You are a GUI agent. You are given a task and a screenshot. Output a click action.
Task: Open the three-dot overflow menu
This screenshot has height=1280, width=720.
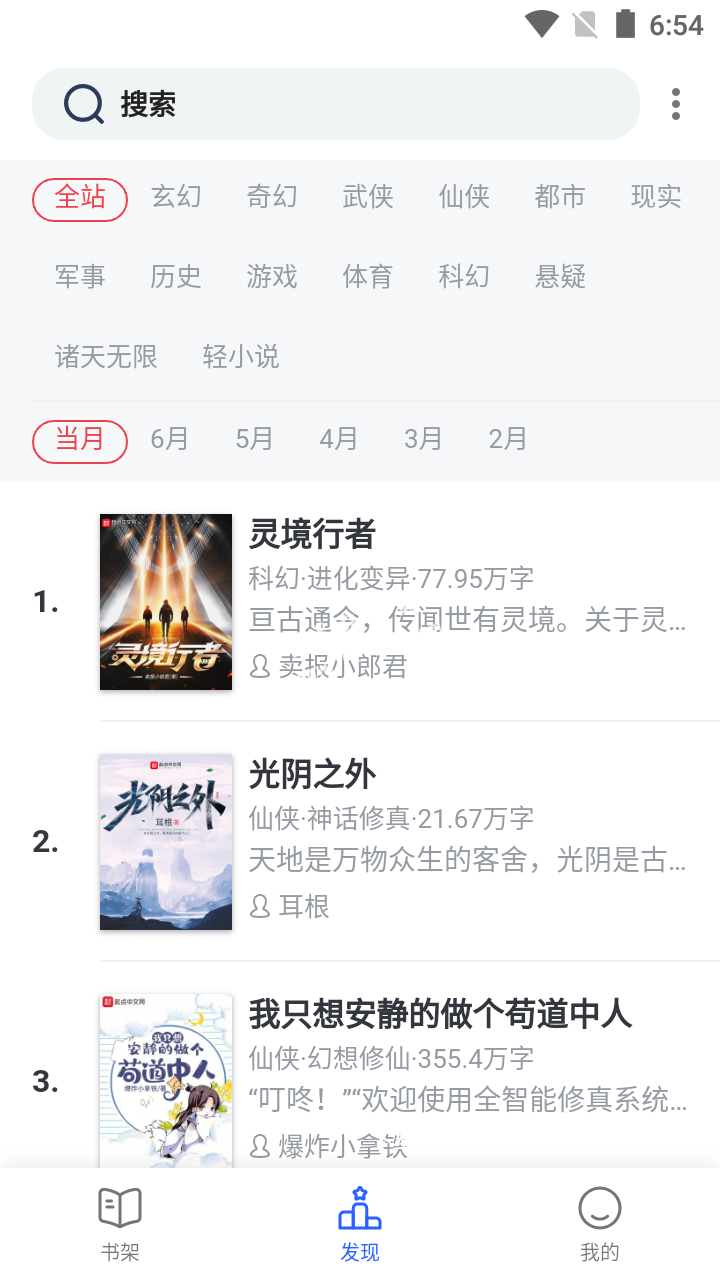pos(676,104)
